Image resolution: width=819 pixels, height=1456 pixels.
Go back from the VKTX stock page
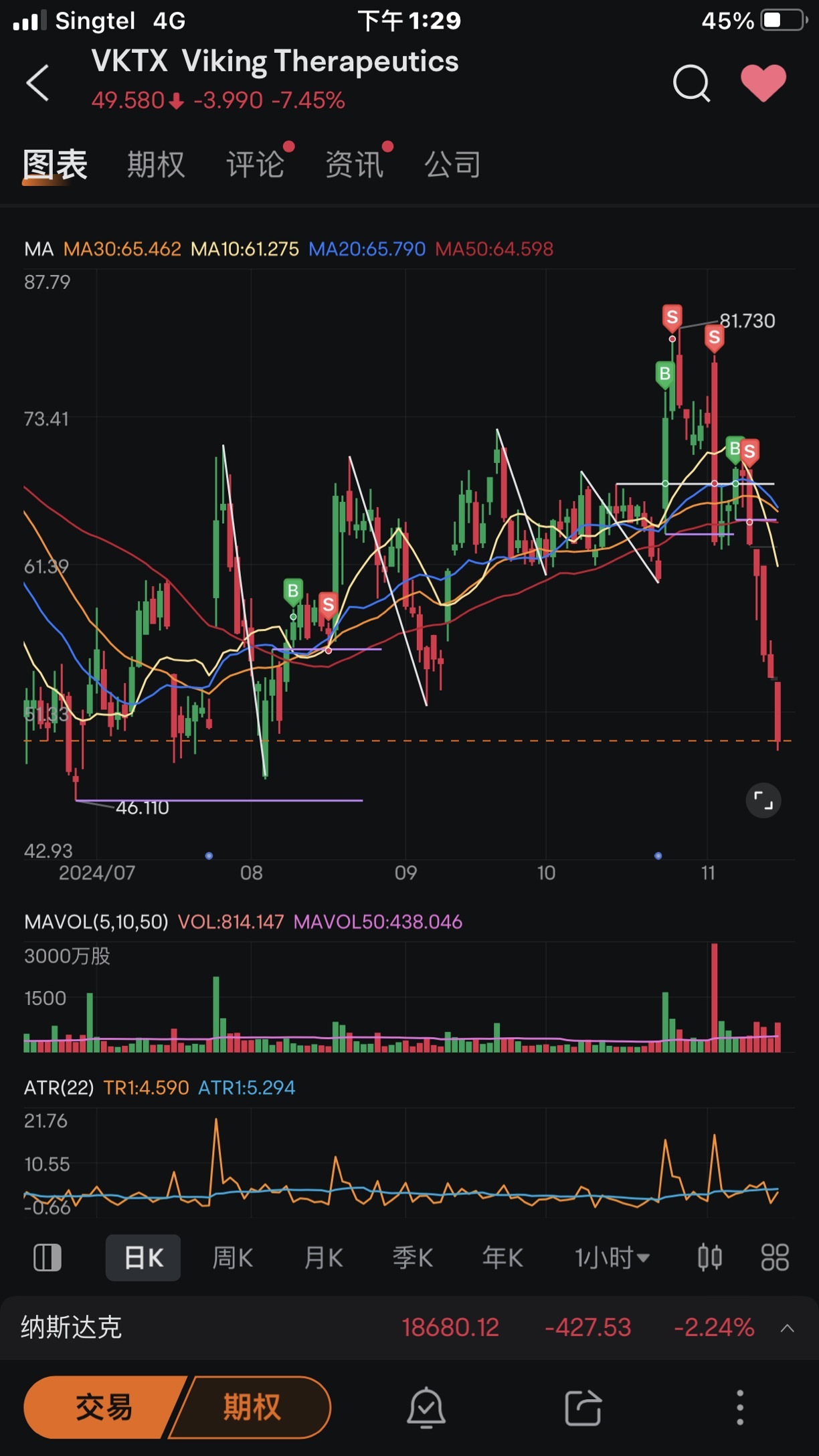pos(38,83)
